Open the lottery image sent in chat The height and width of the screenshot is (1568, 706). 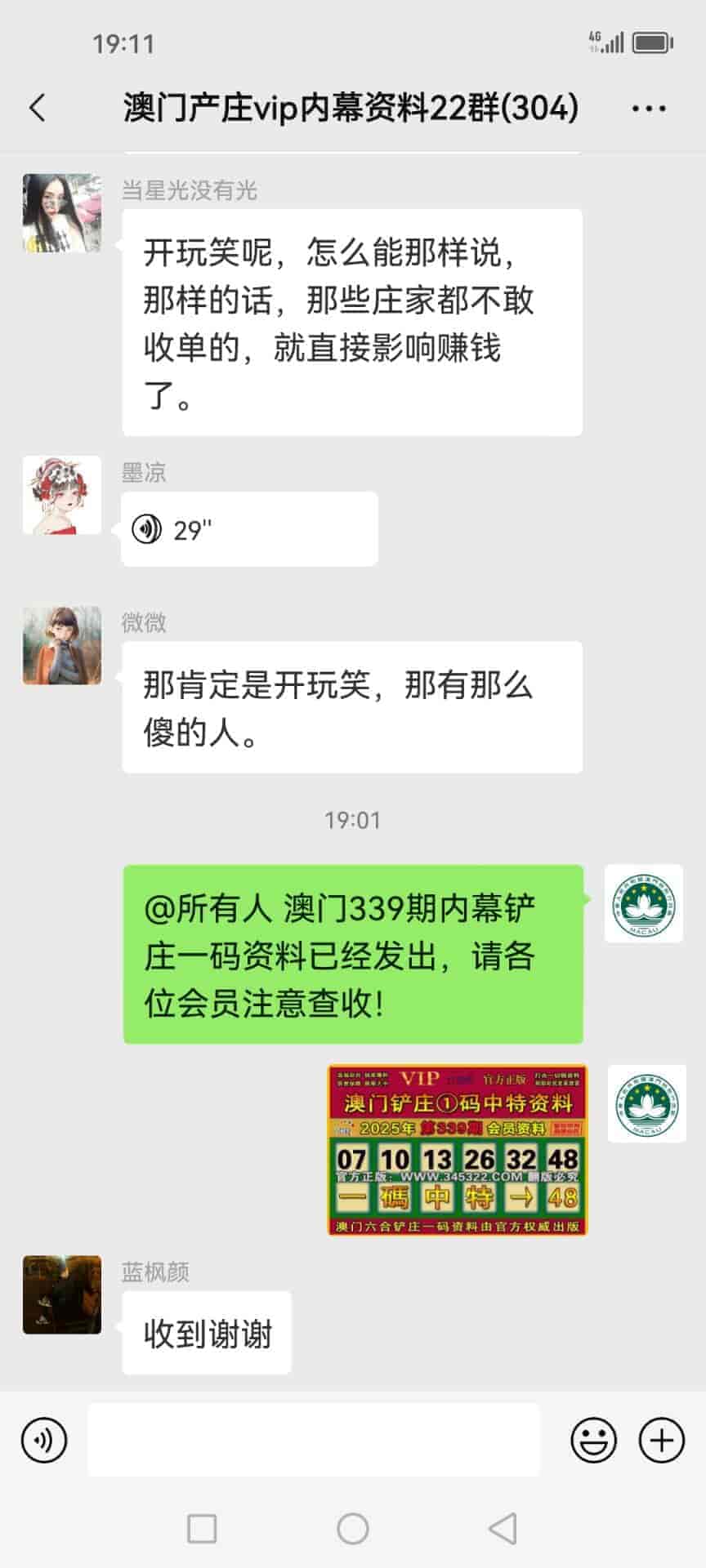coord(457,1149)
